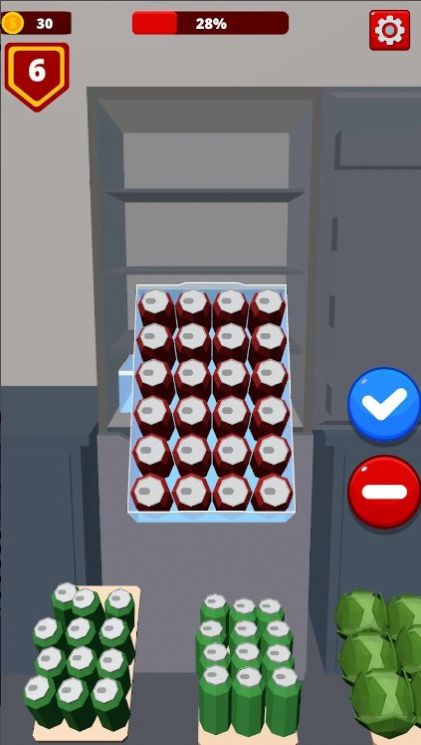Screen dimensions: 421x745
Task: Confirm with the blue checkmark button
Action: click(x=384, y=404)
